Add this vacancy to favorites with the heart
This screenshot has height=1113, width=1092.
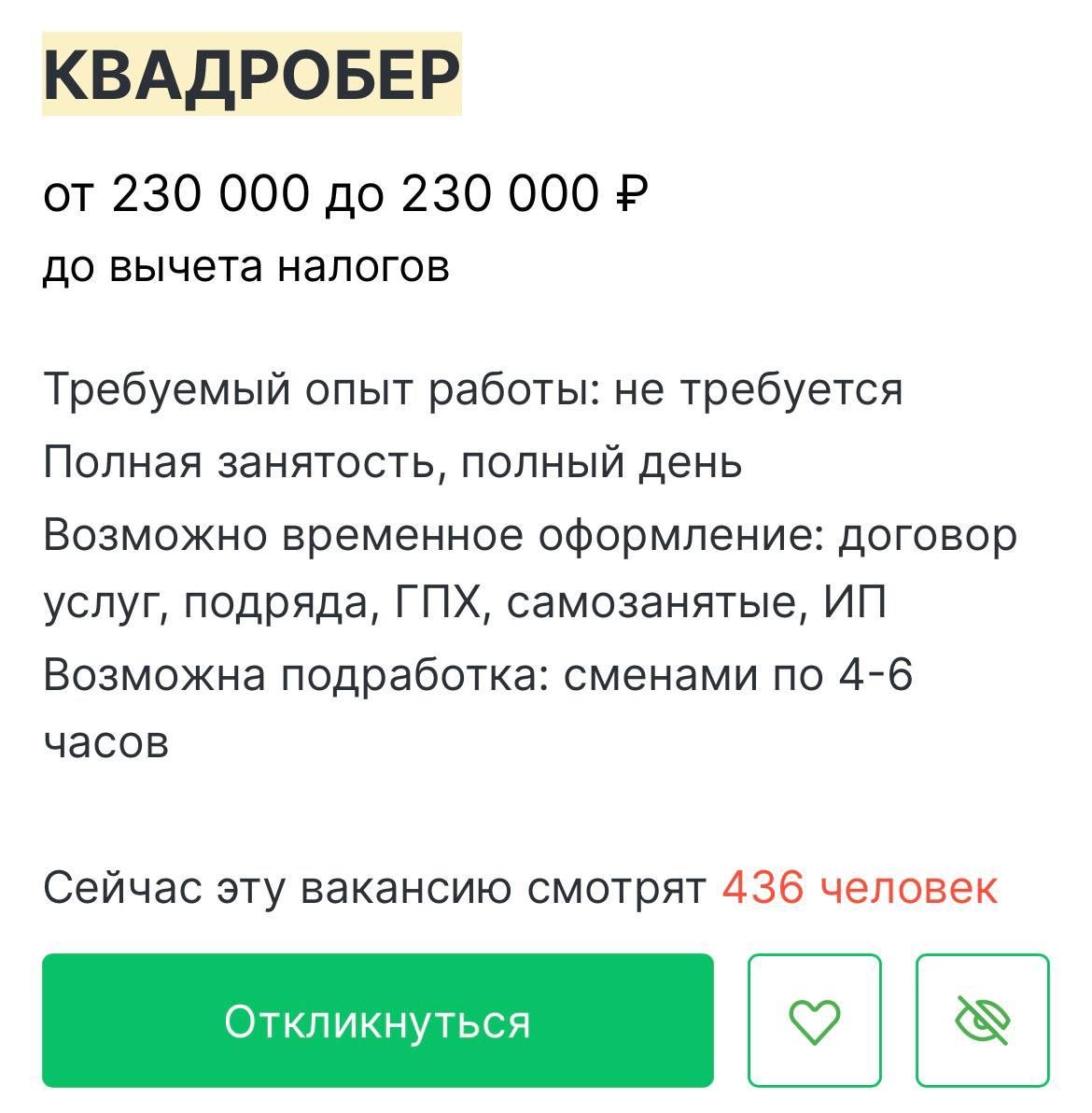tap(815, 1021)
